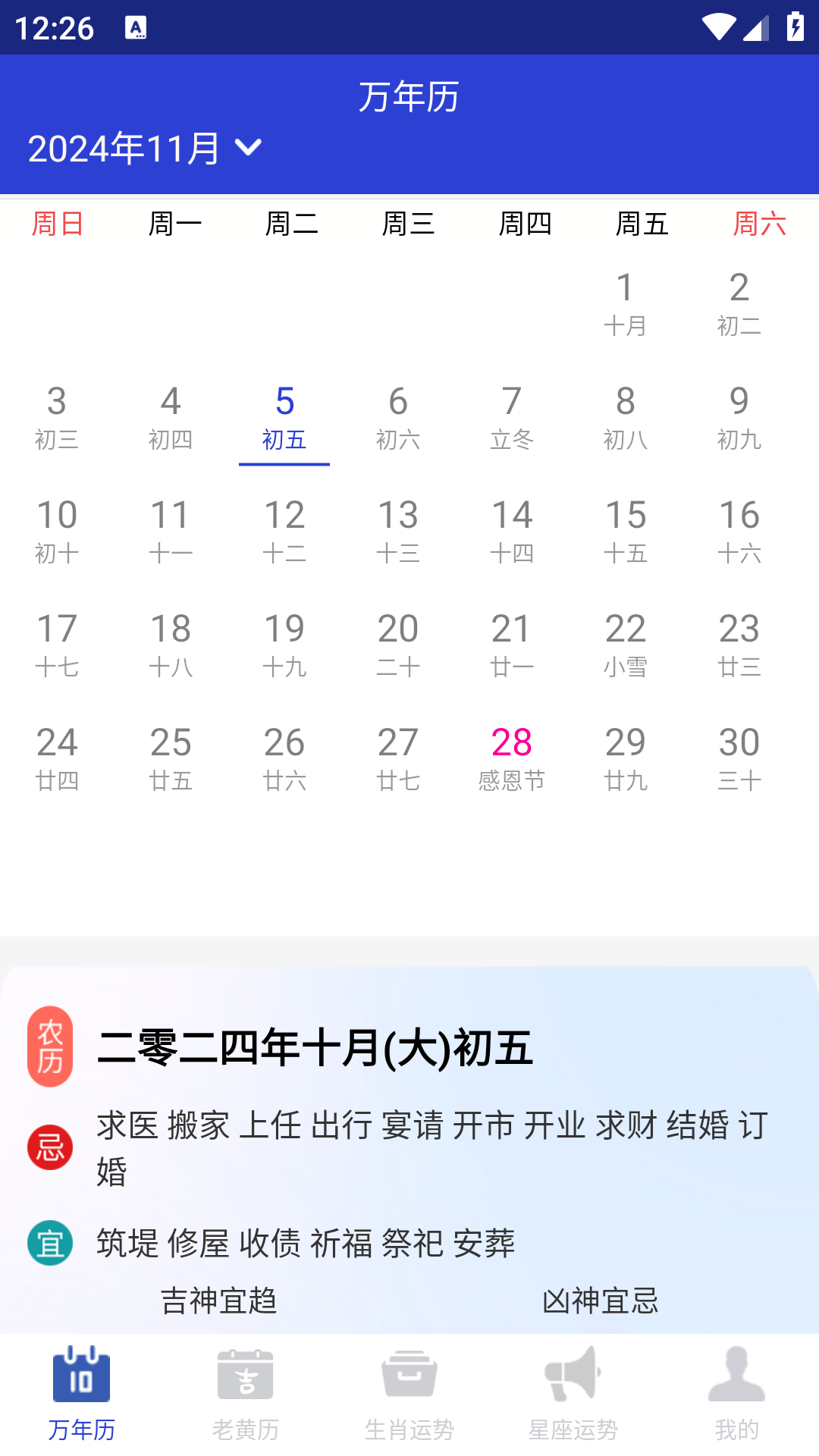Open 吉神宜趋 auspicious gods list
Viewport: 819px width, 1456px height.
(x=219, y=1301)
